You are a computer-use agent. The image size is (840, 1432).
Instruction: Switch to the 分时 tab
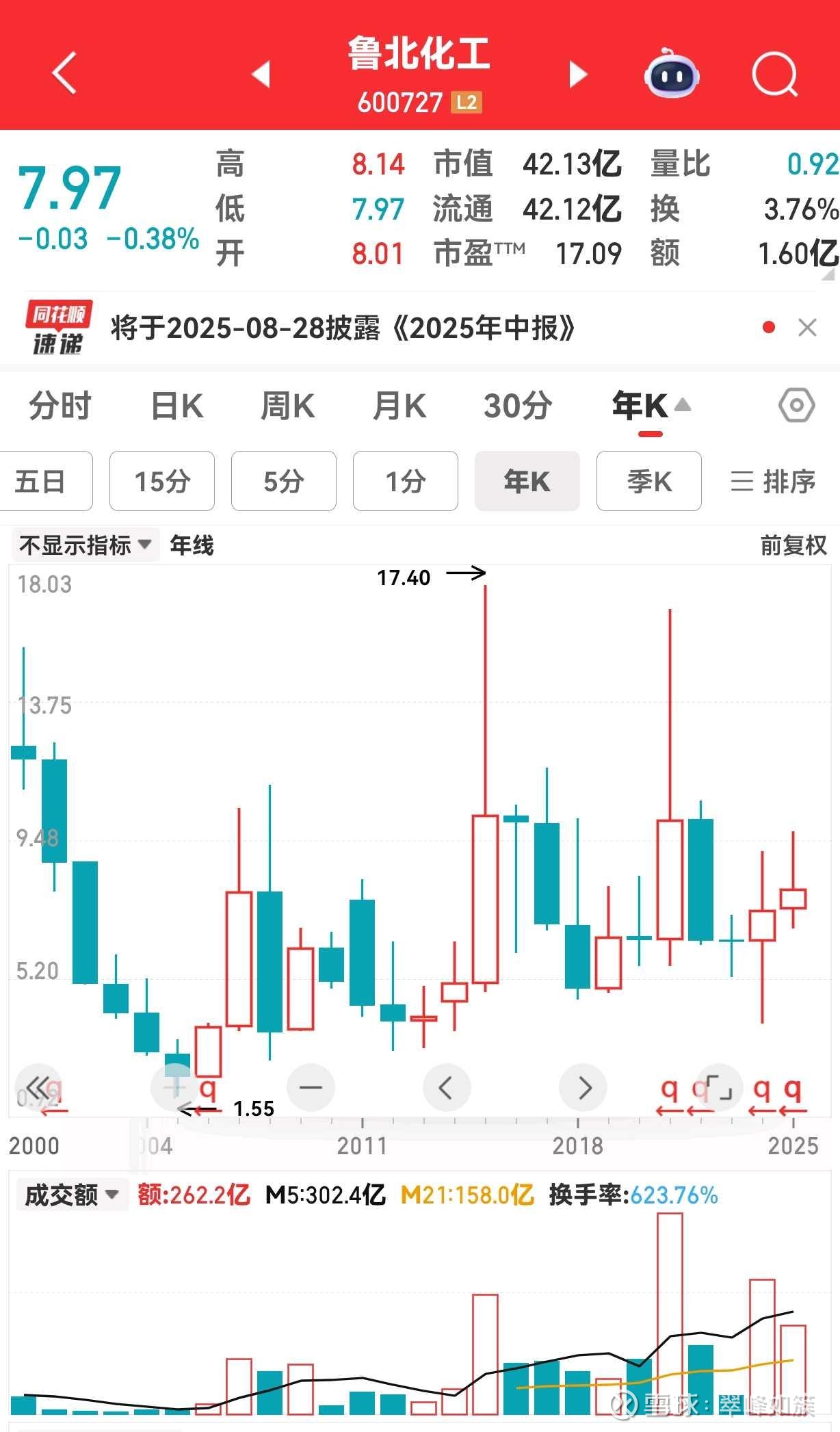tap(60, 406)
